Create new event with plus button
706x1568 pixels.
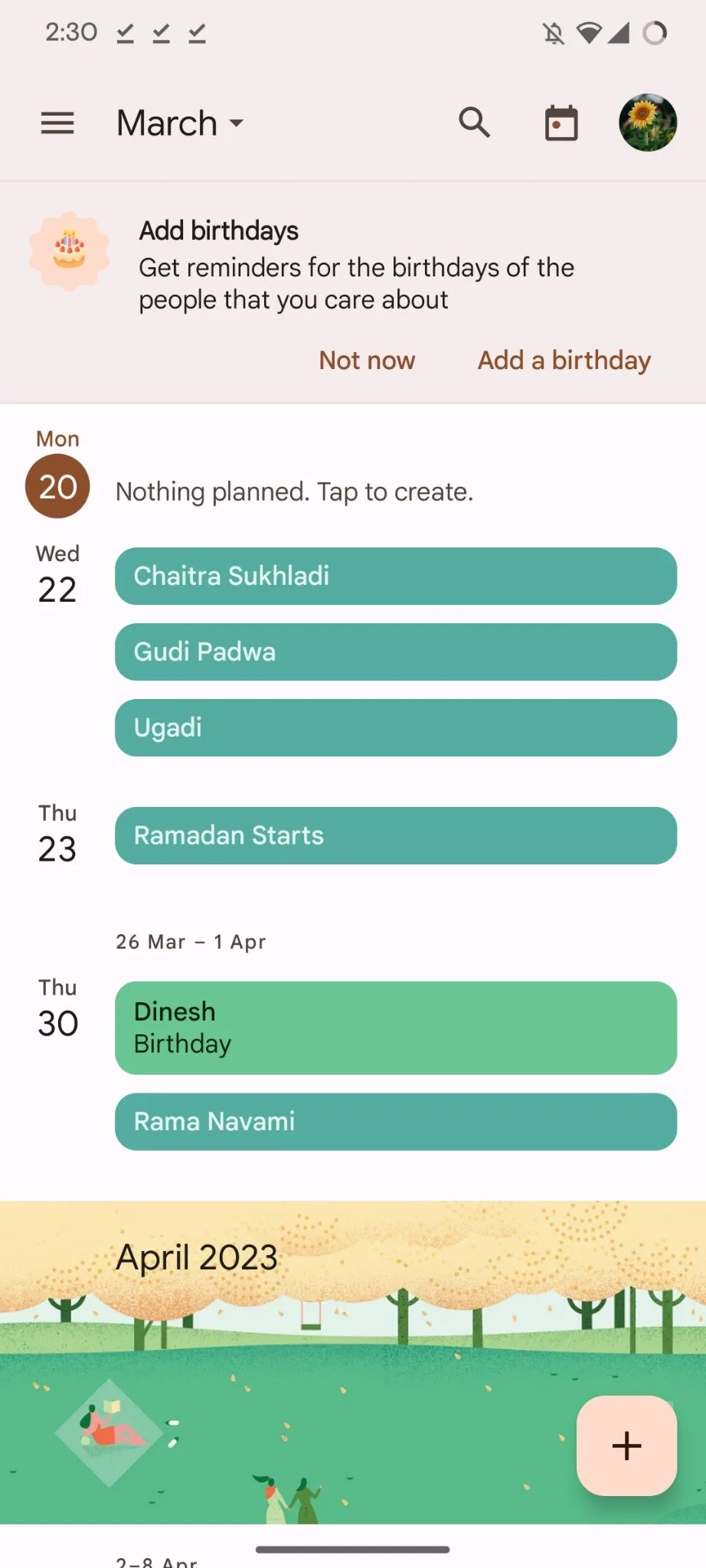click(x=626, y=1445)
